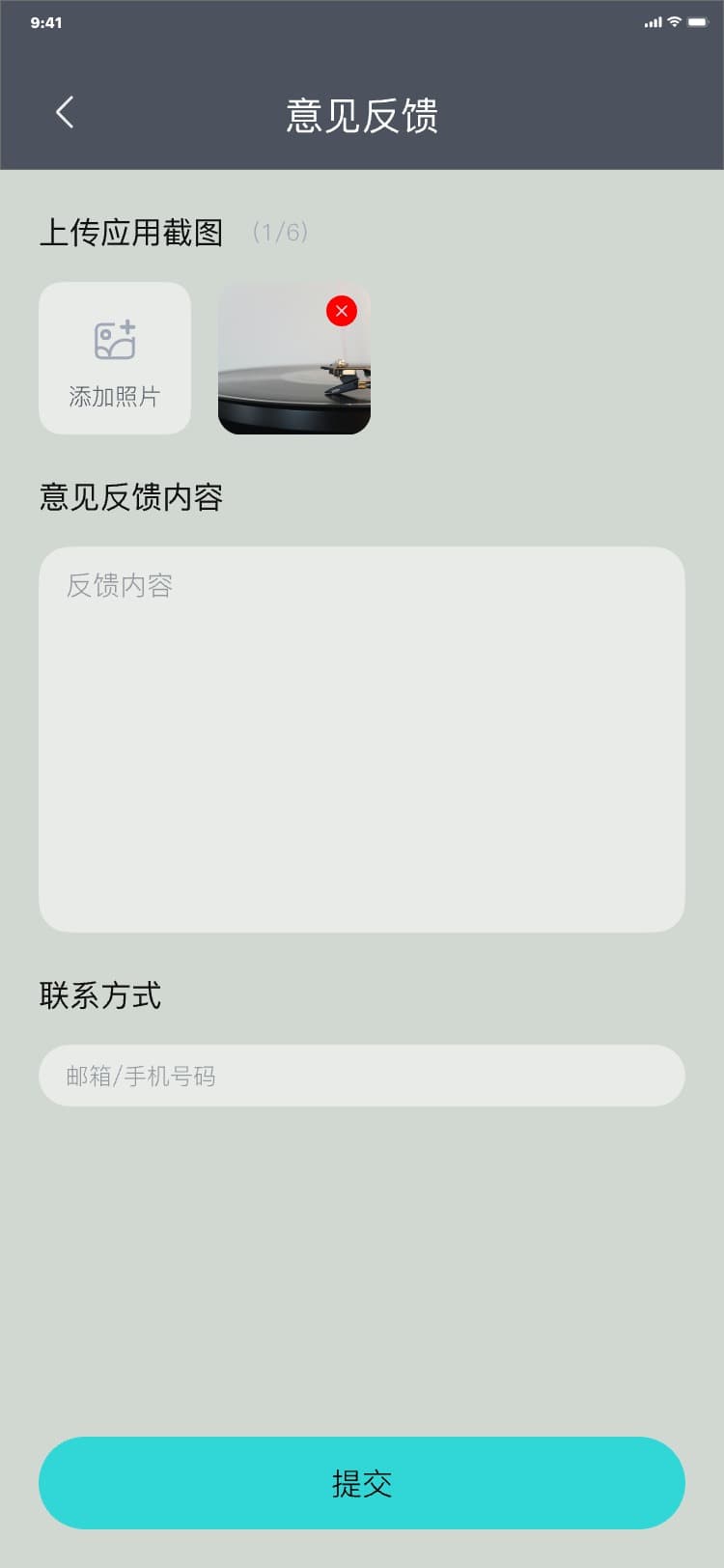This screenshot has height=1568, width=724.
Task: Go back from the 意见反馈 page
Action: (65, 113)
